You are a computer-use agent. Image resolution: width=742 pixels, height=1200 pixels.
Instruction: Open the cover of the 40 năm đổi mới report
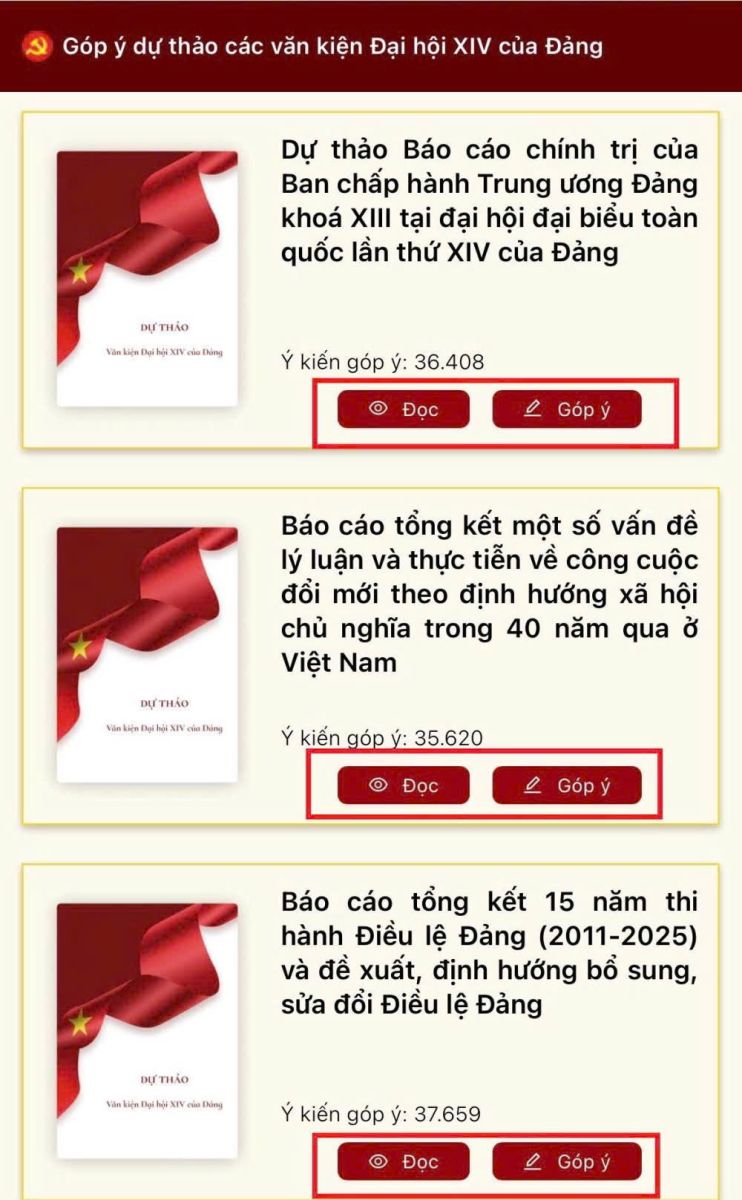tap(147, 655)
